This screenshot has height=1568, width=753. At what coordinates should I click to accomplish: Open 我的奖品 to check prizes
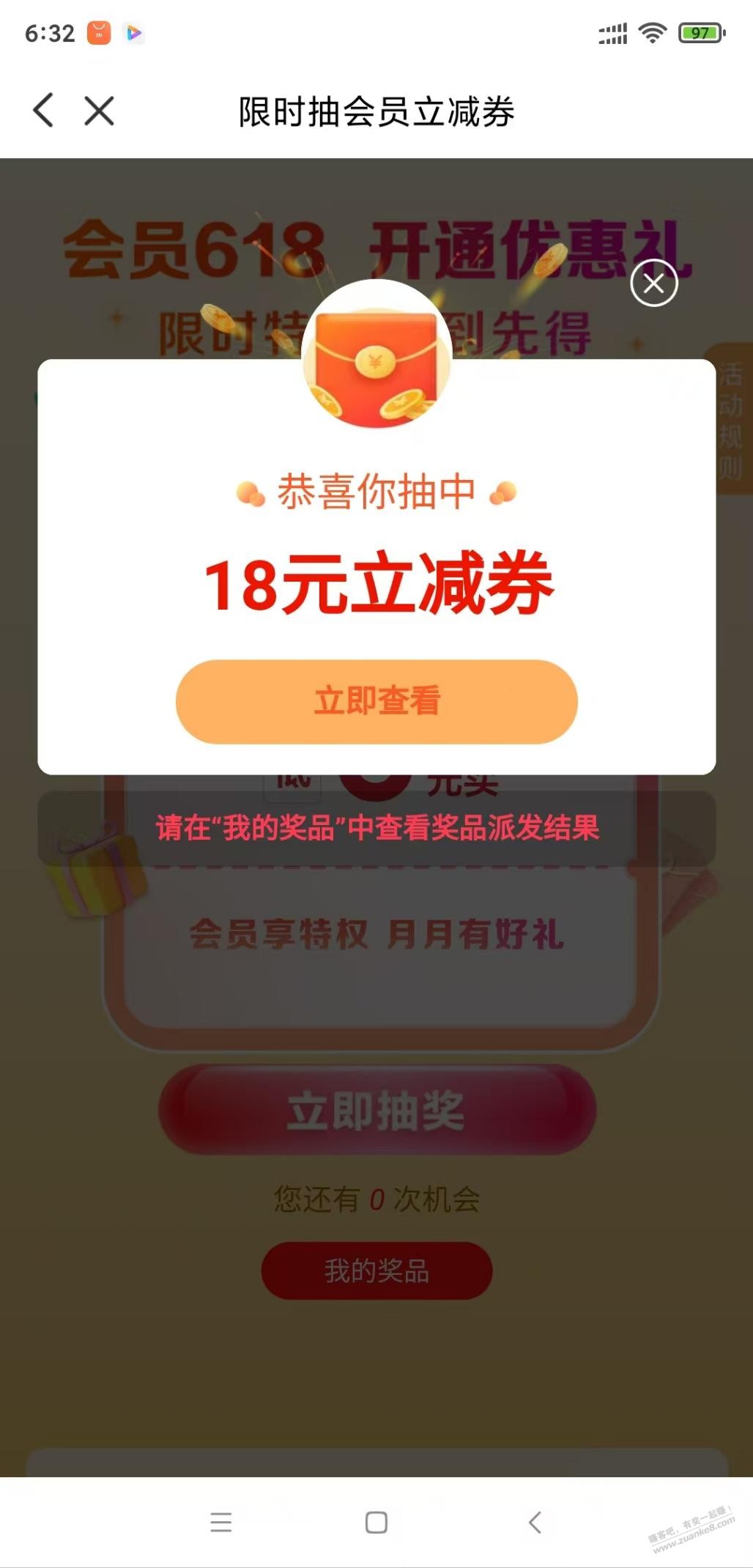click(376, 1270)
